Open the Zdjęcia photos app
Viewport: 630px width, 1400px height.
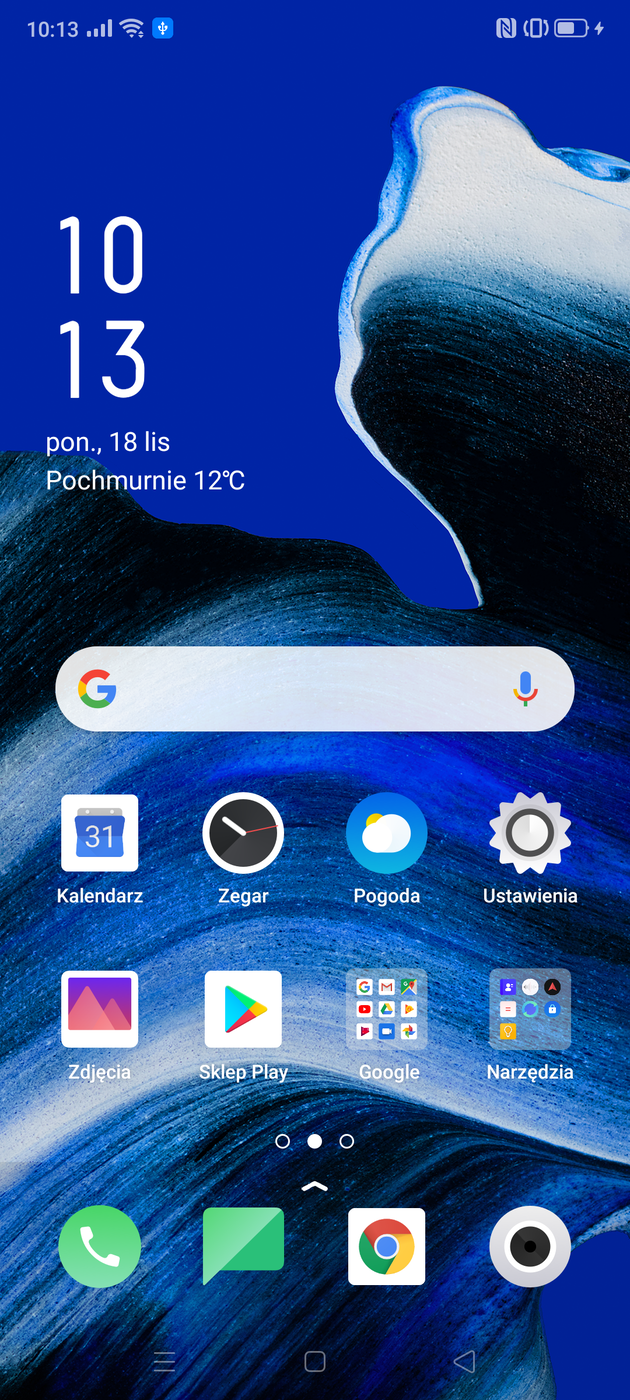pyautogui.click(x=100, y=1009)
